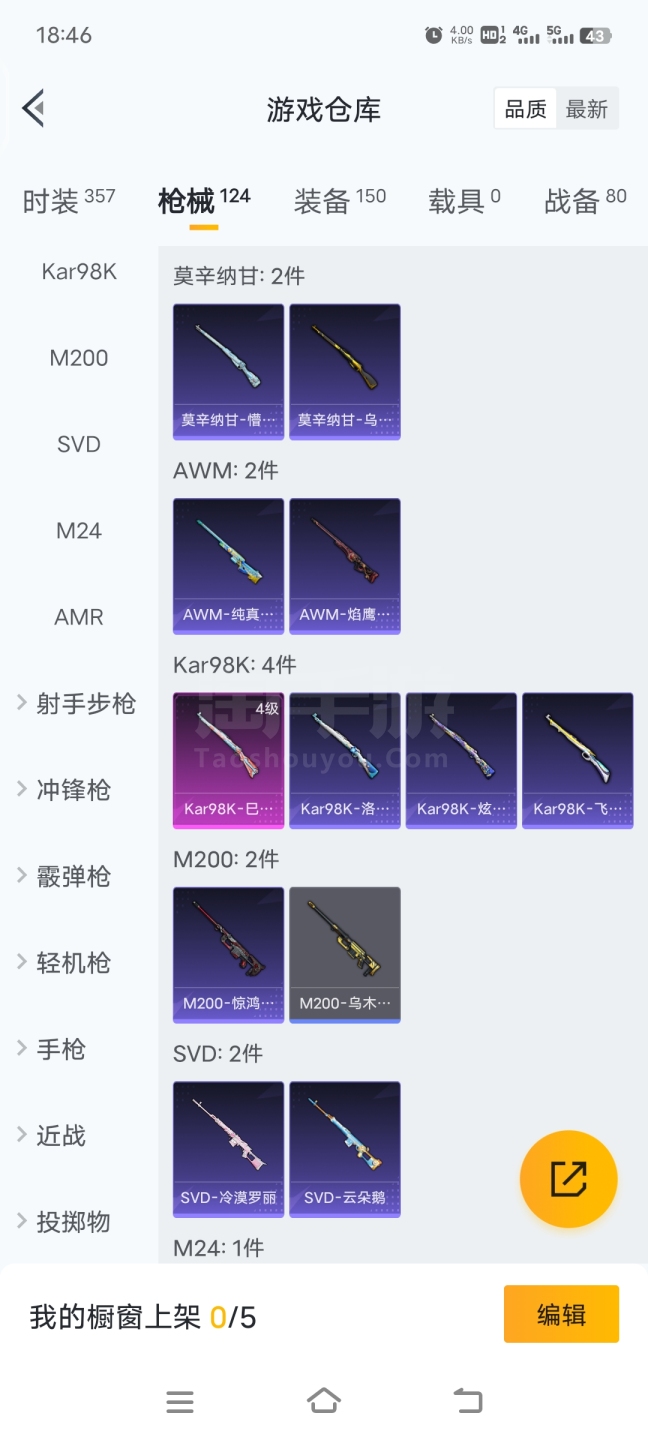Tap the orange share floating button
Screen dimensions: 648x1440
[x=568, y=1179]
